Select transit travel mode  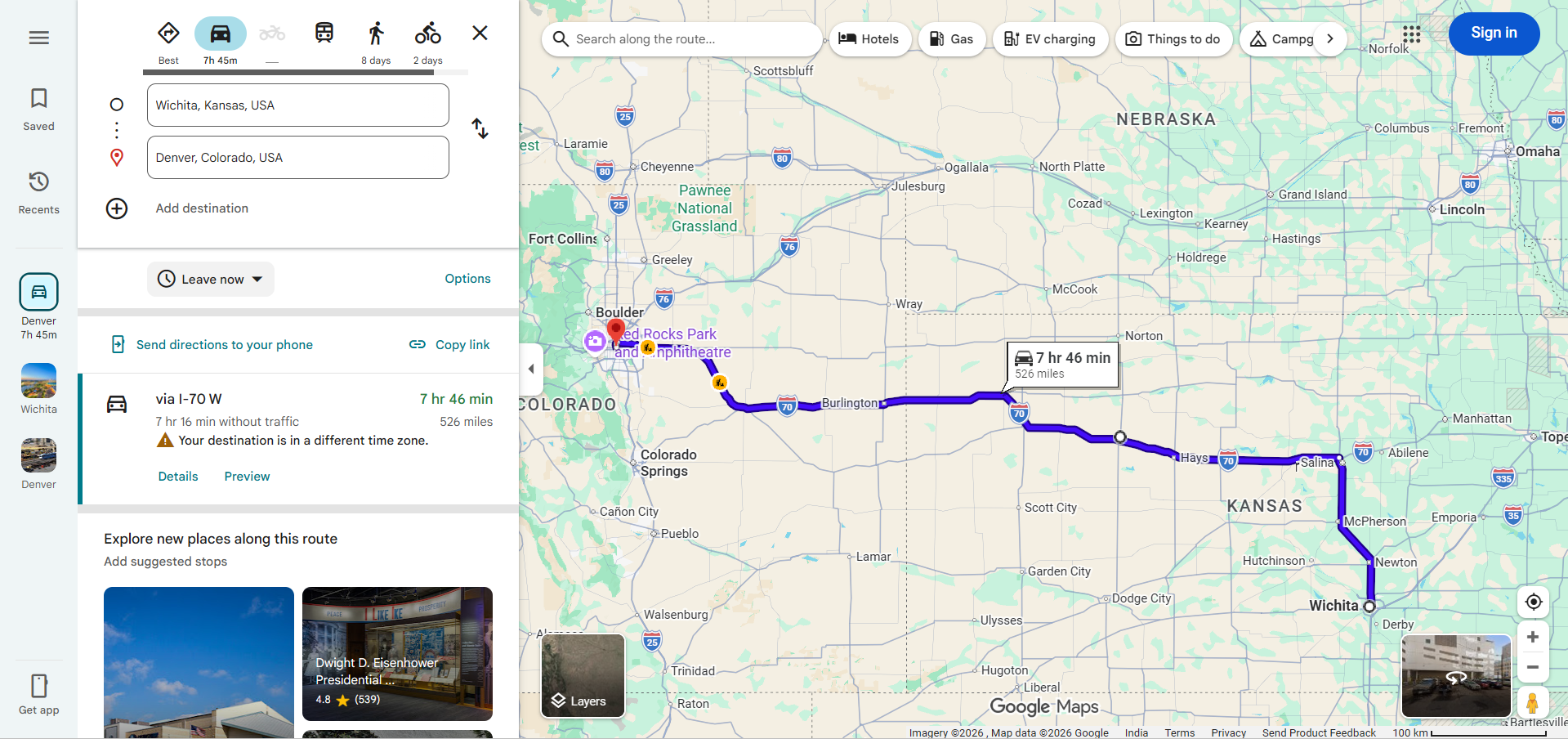point(324,34)
